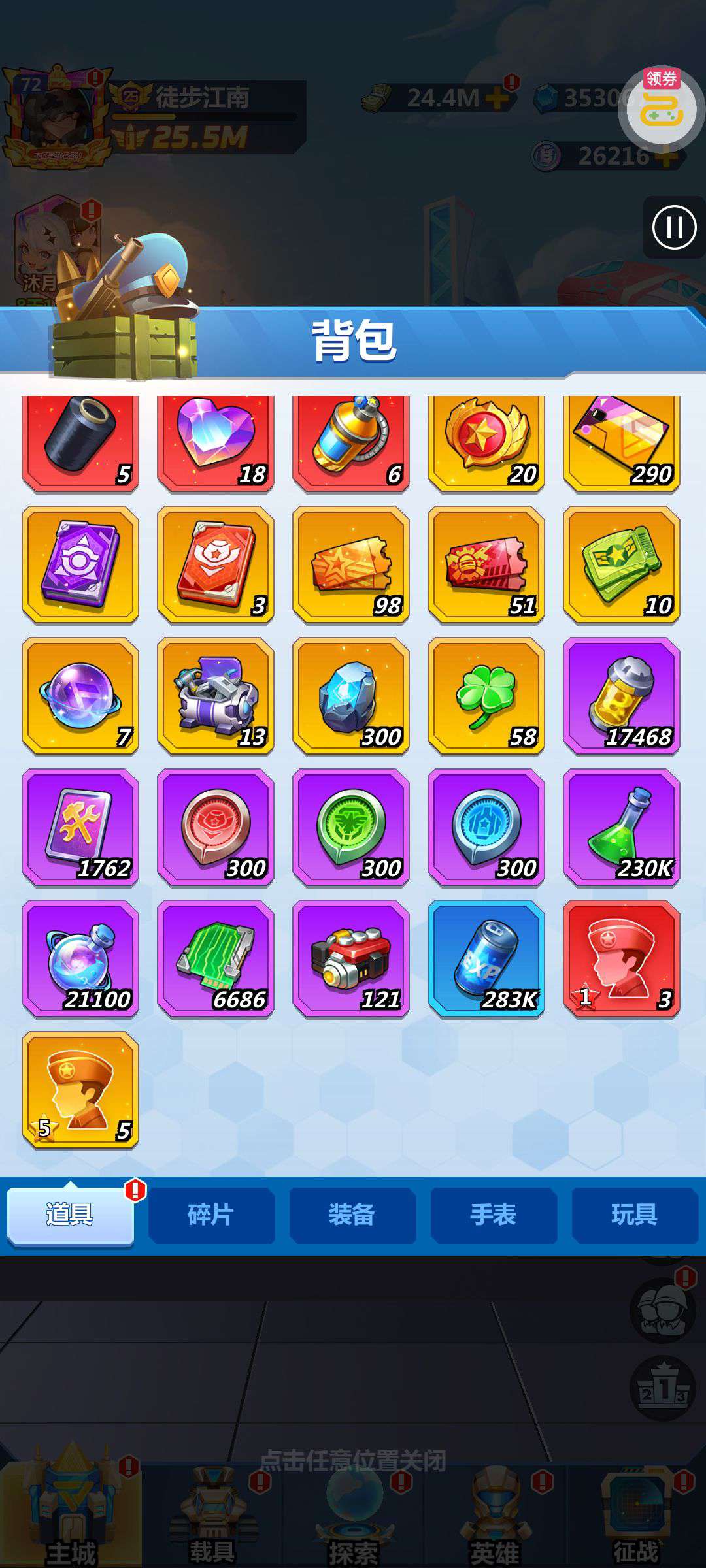
Task: Select the purple heart gem item
Action: [x=216, y=443]
